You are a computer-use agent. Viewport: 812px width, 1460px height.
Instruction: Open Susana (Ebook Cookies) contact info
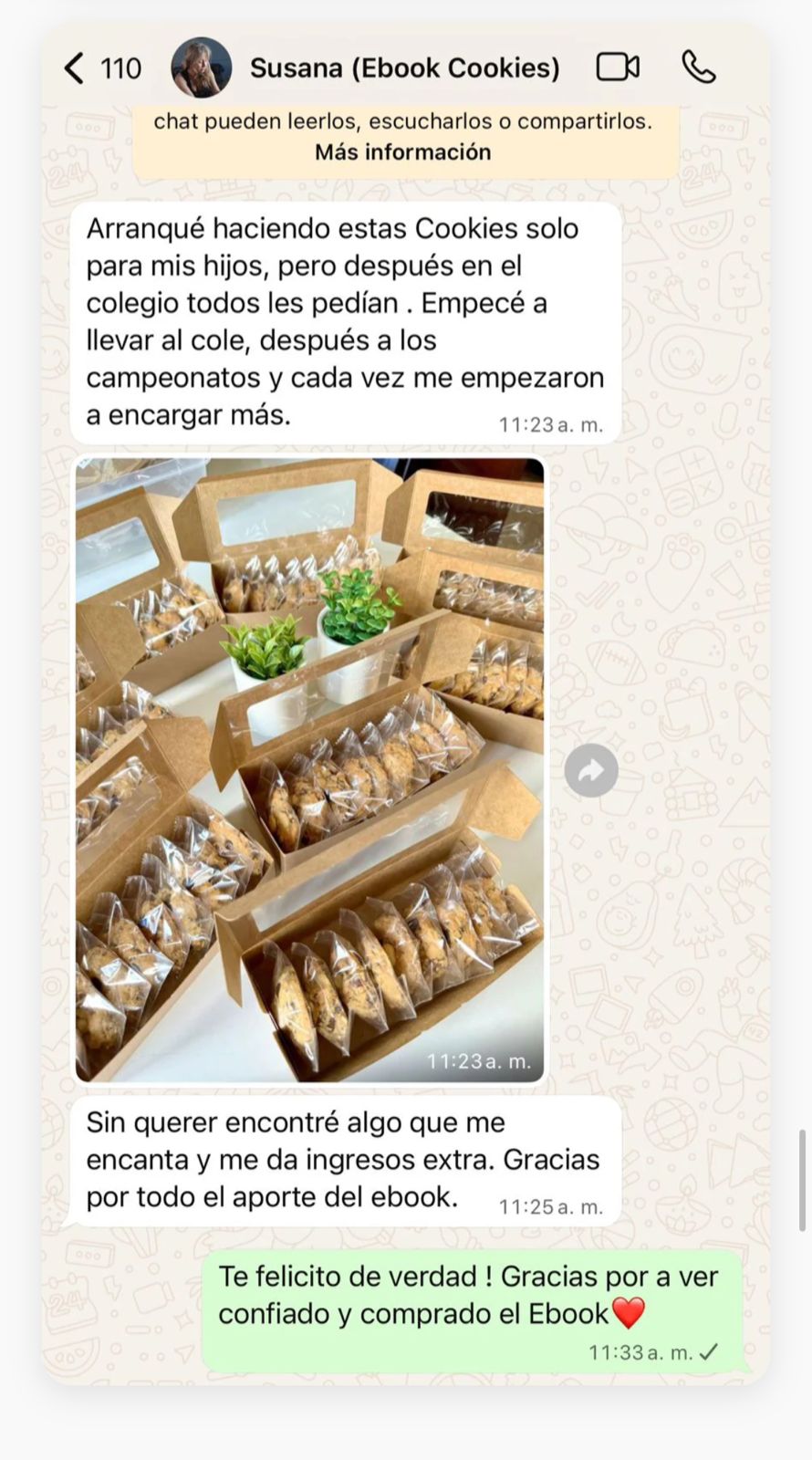[404, 68]
